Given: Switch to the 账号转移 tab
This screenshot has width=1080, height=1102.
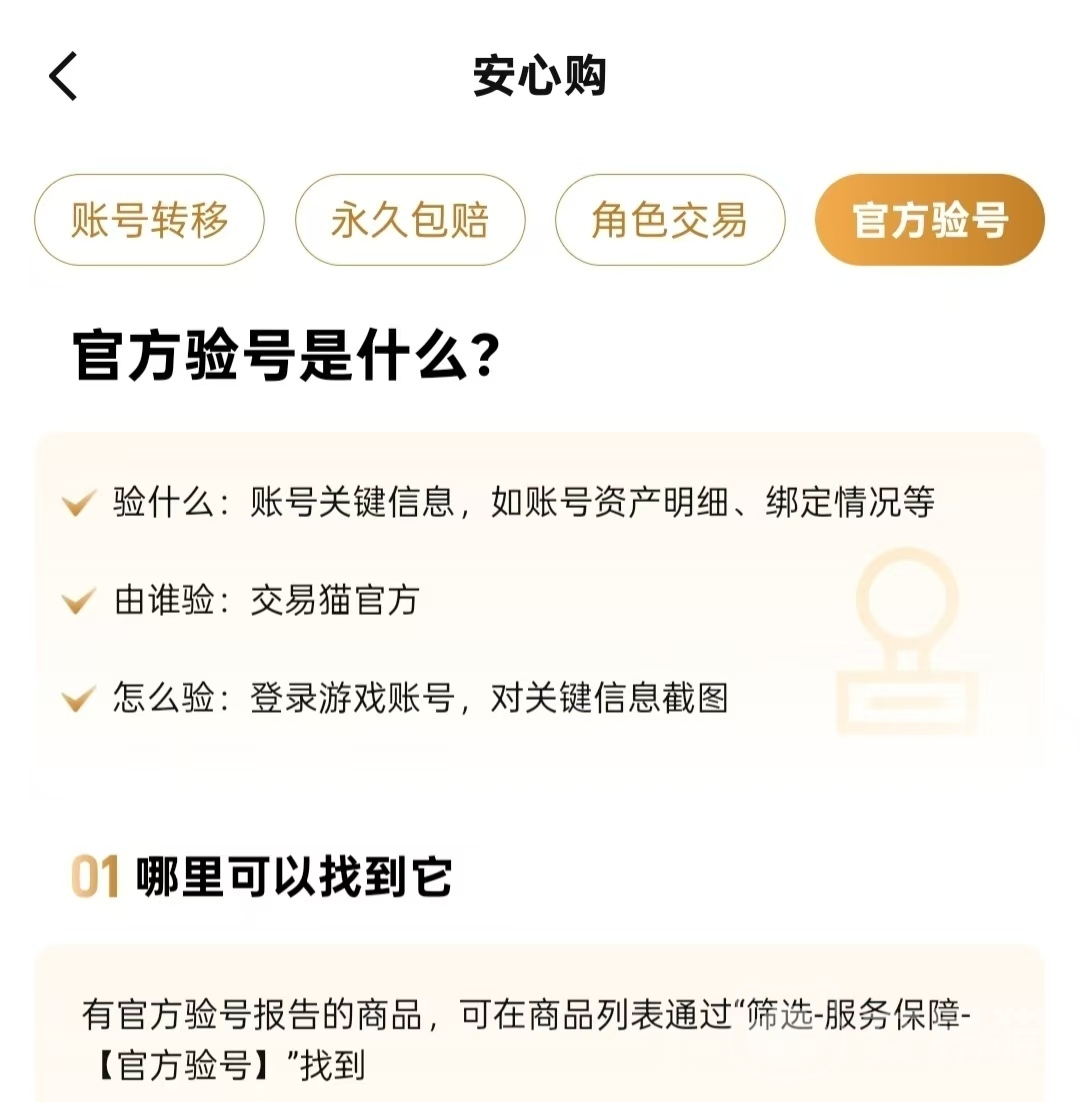Looking at the screenshot, I should tap(149, 220).
